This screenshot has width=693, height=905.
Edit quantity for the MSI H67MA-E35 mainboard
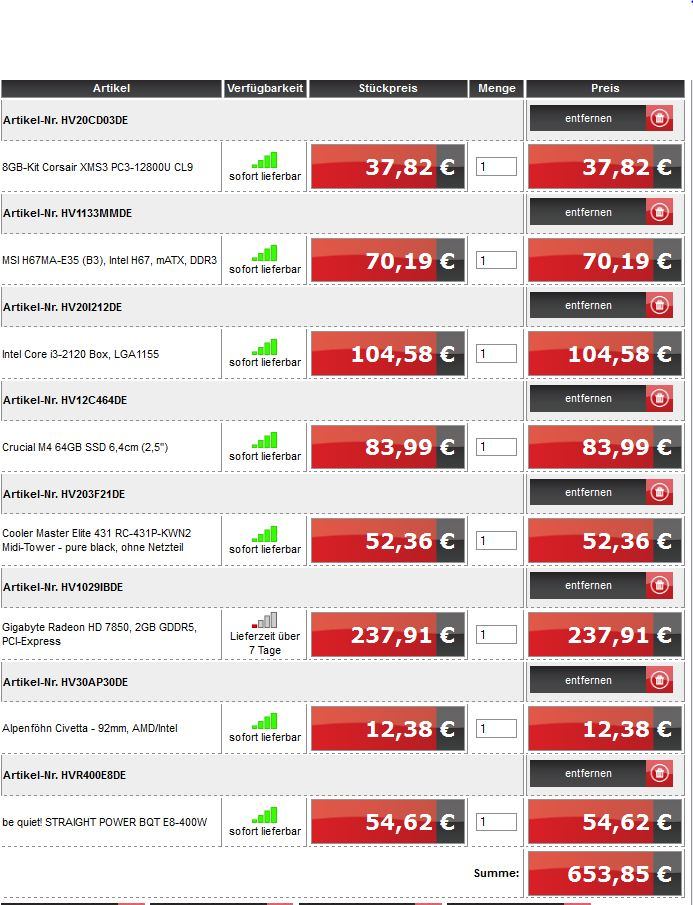pos(496,260)
